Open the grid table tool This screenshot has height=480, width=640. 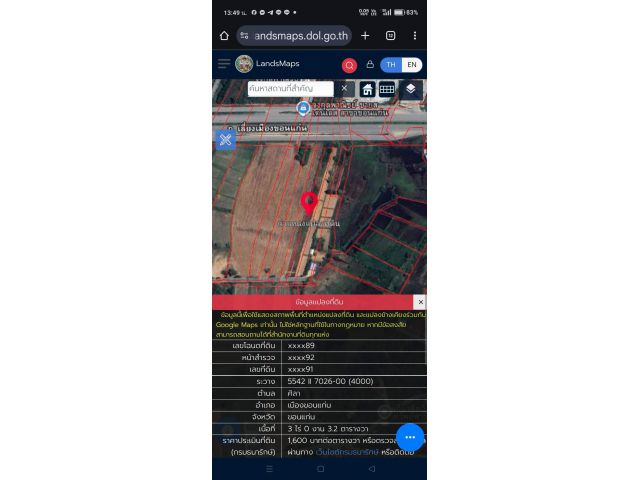386,89
